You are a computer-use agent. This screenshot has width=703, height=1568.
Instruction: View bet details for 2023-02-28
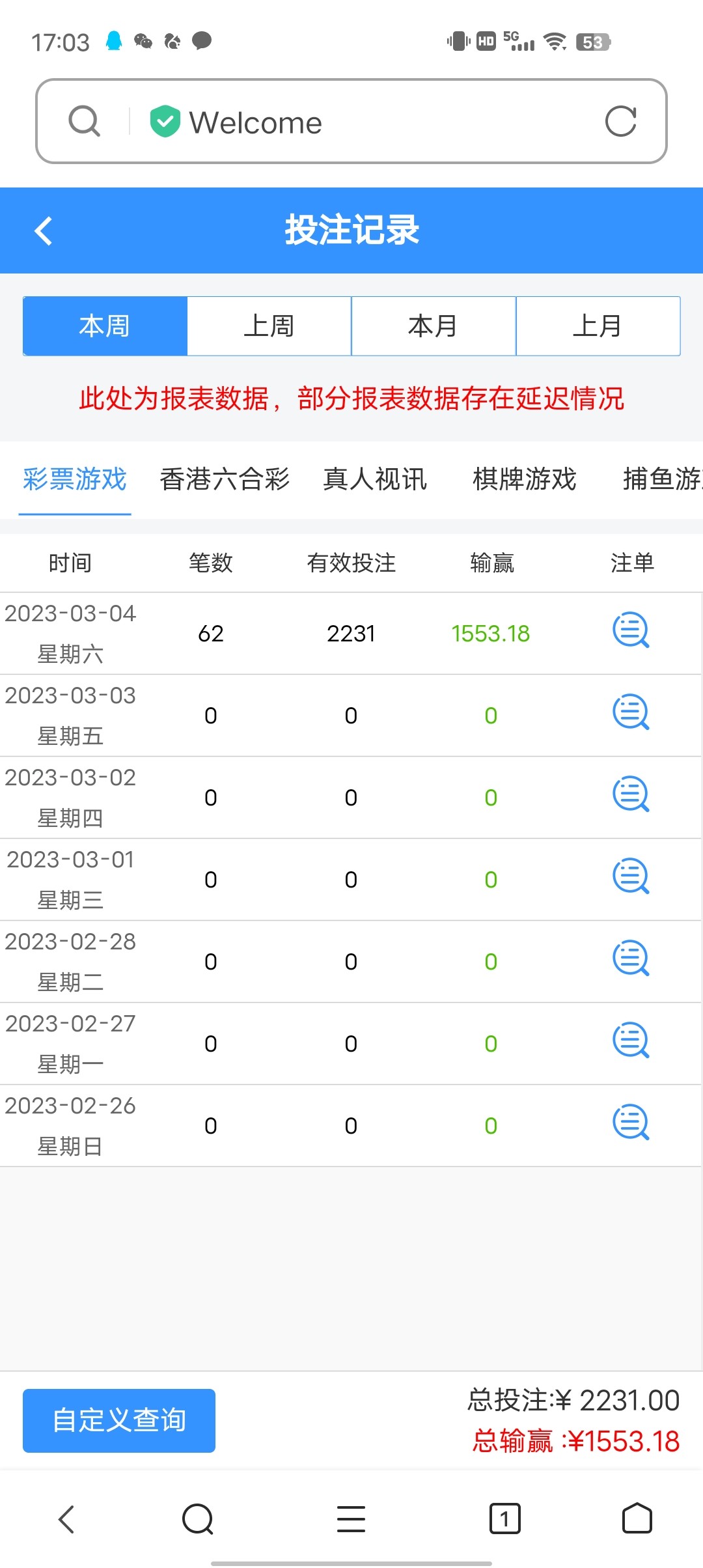coord(631,959)
